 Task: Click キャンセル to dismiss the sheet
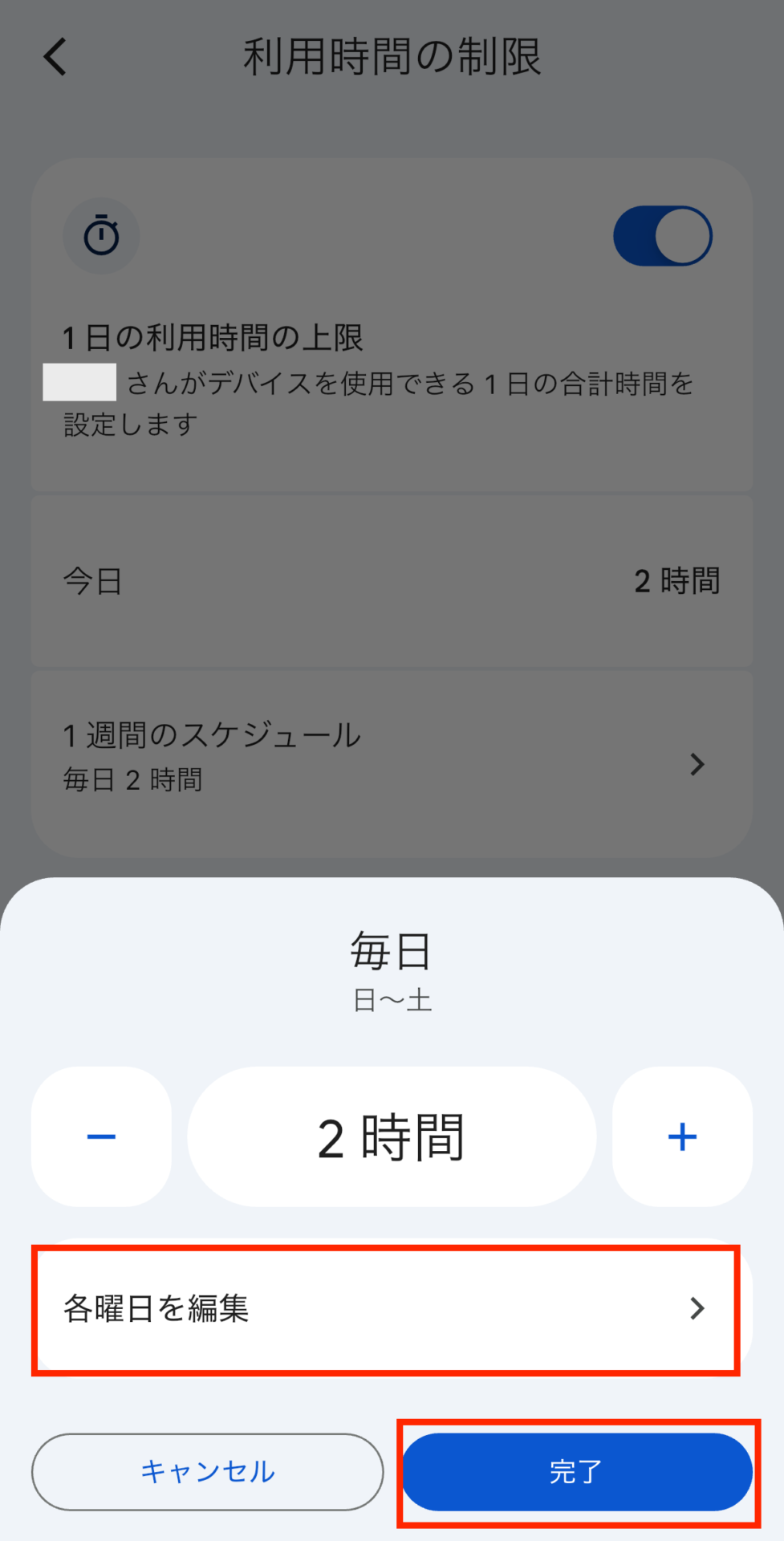207,1472
